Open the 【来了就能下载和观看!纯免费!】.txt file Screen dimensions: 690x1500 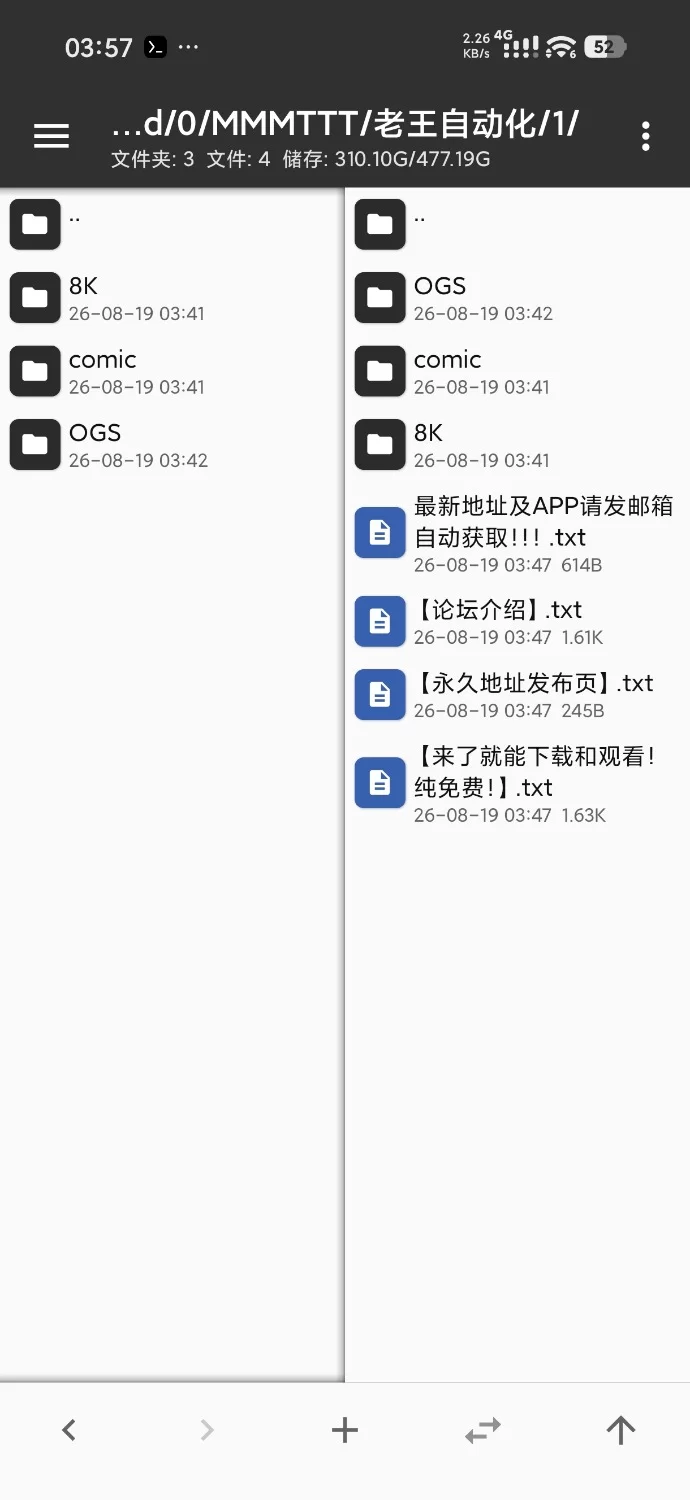pos(517,783)
